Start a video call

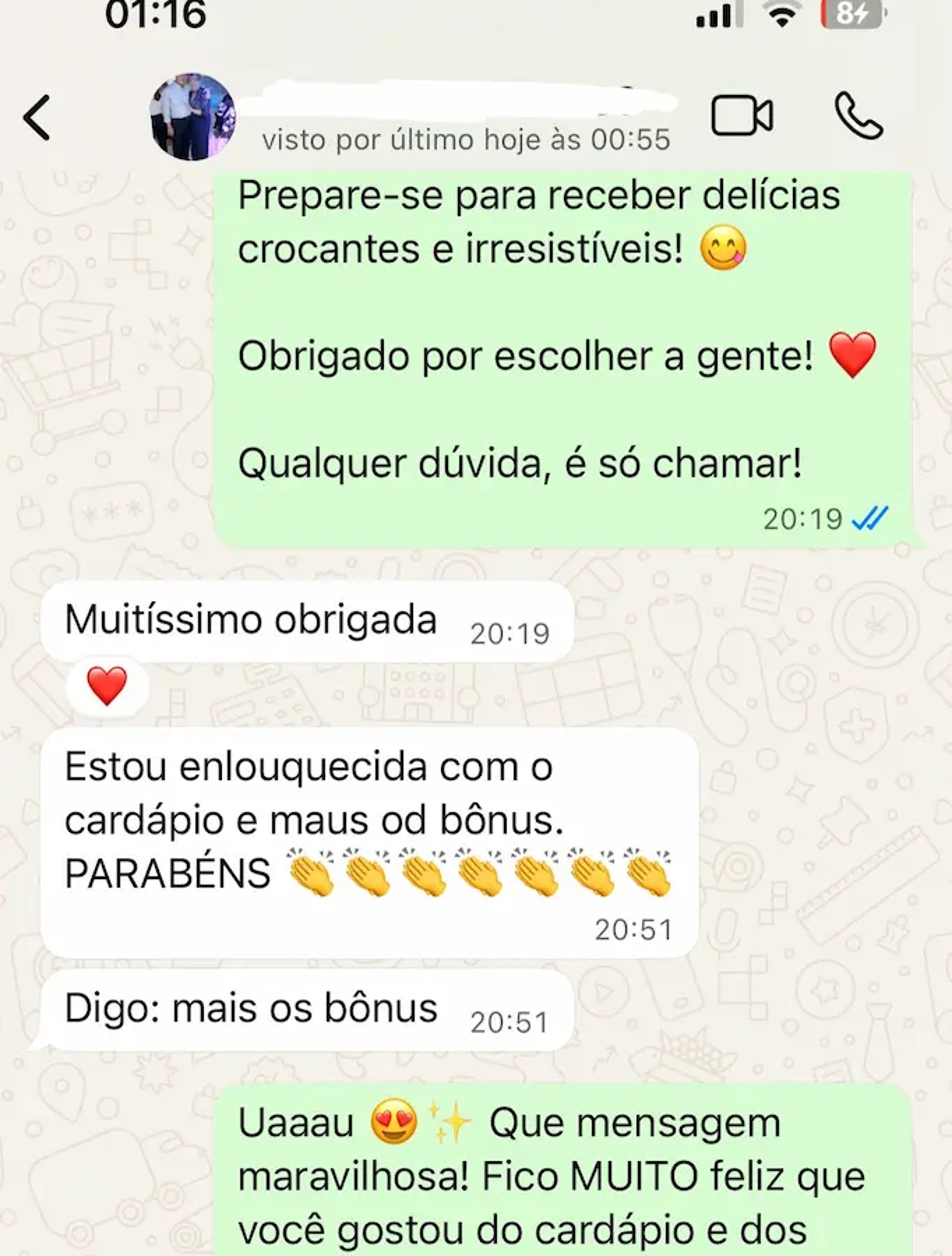pyautogui.click(x=742, y=116)
